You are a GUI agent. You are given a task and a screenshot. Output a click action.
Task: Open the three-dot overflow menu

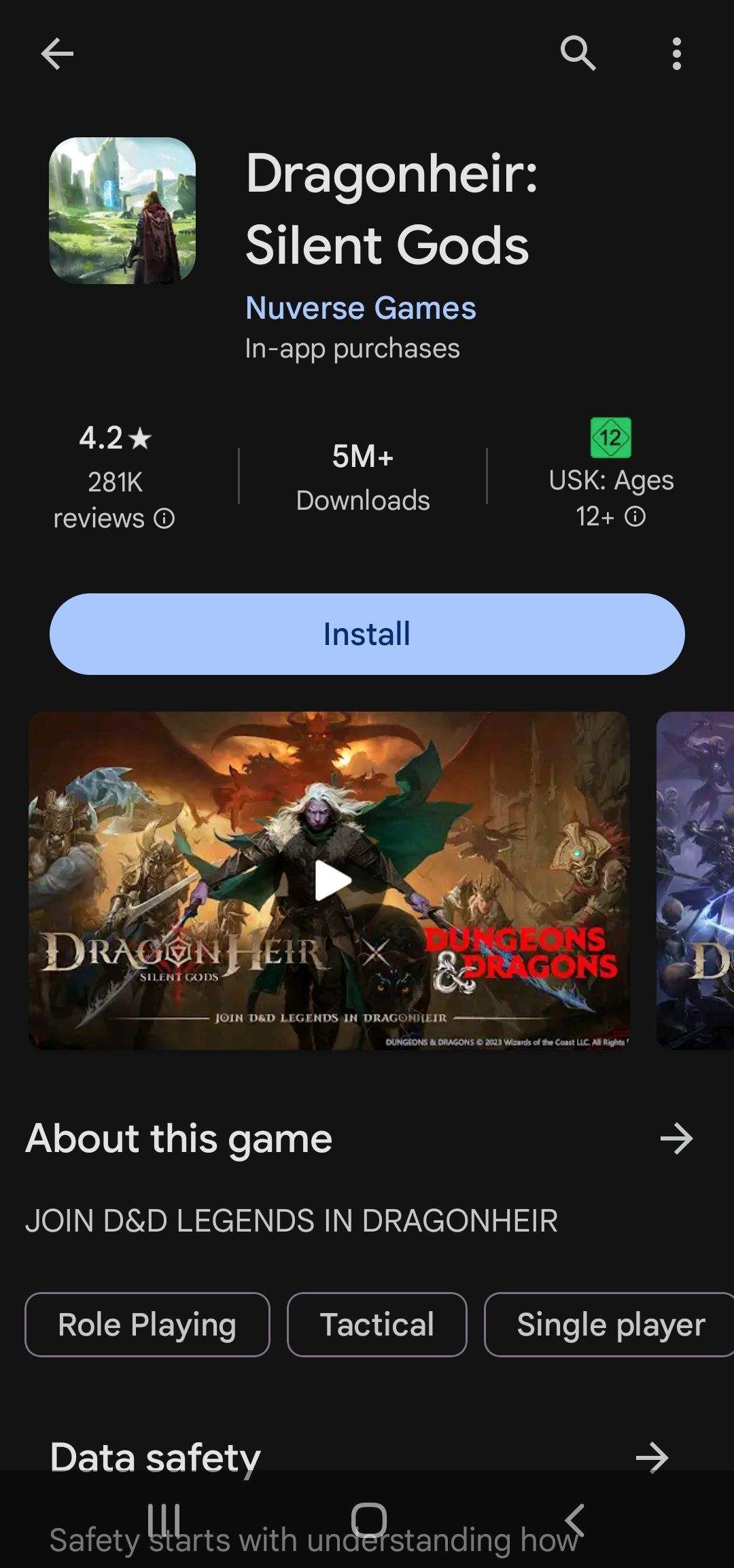pos(676,54)
